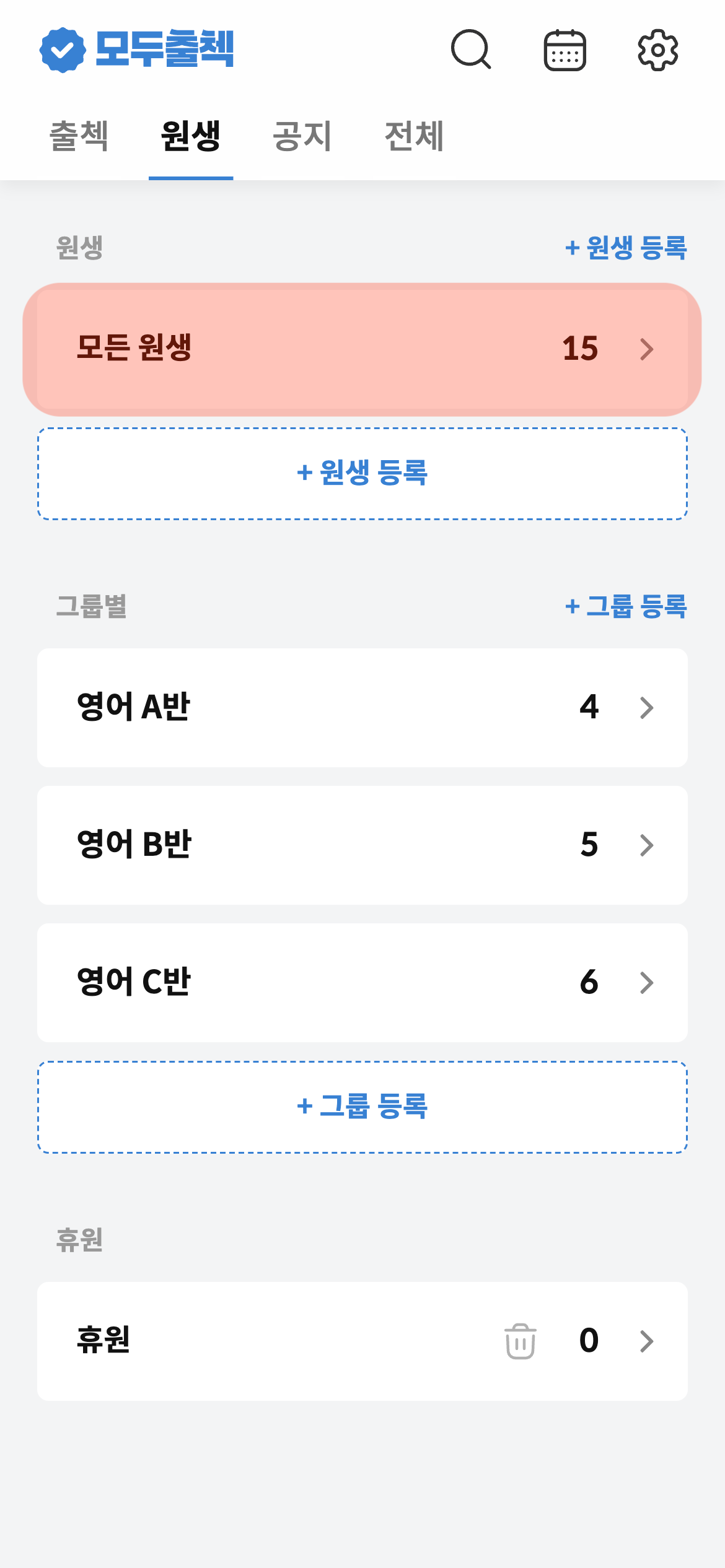Select the 원생 tab
This screenshot has width=725, height=1568.
190,136
